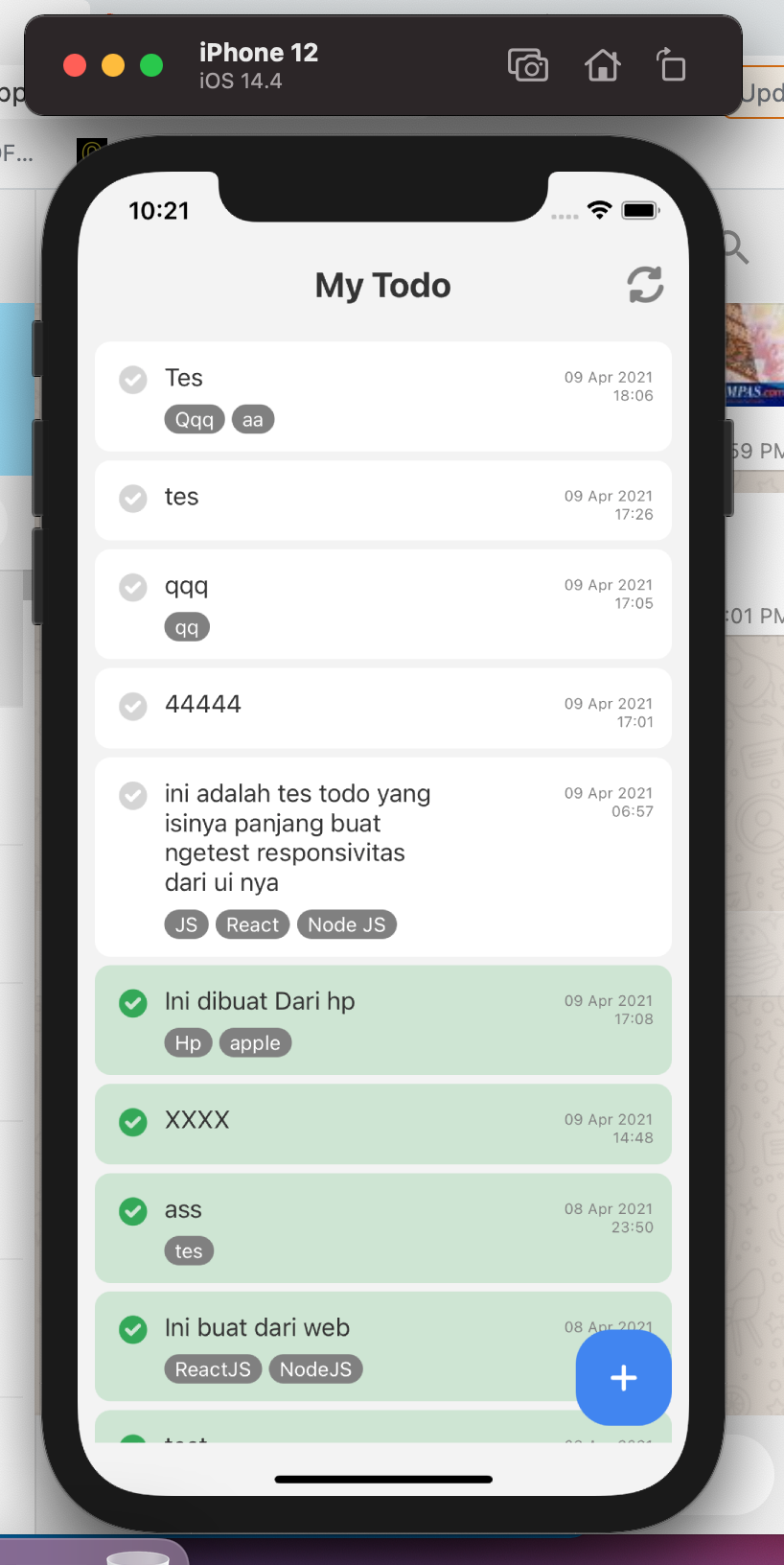Uncheck 'Ini buat dari web' todo

point(133,1329)
